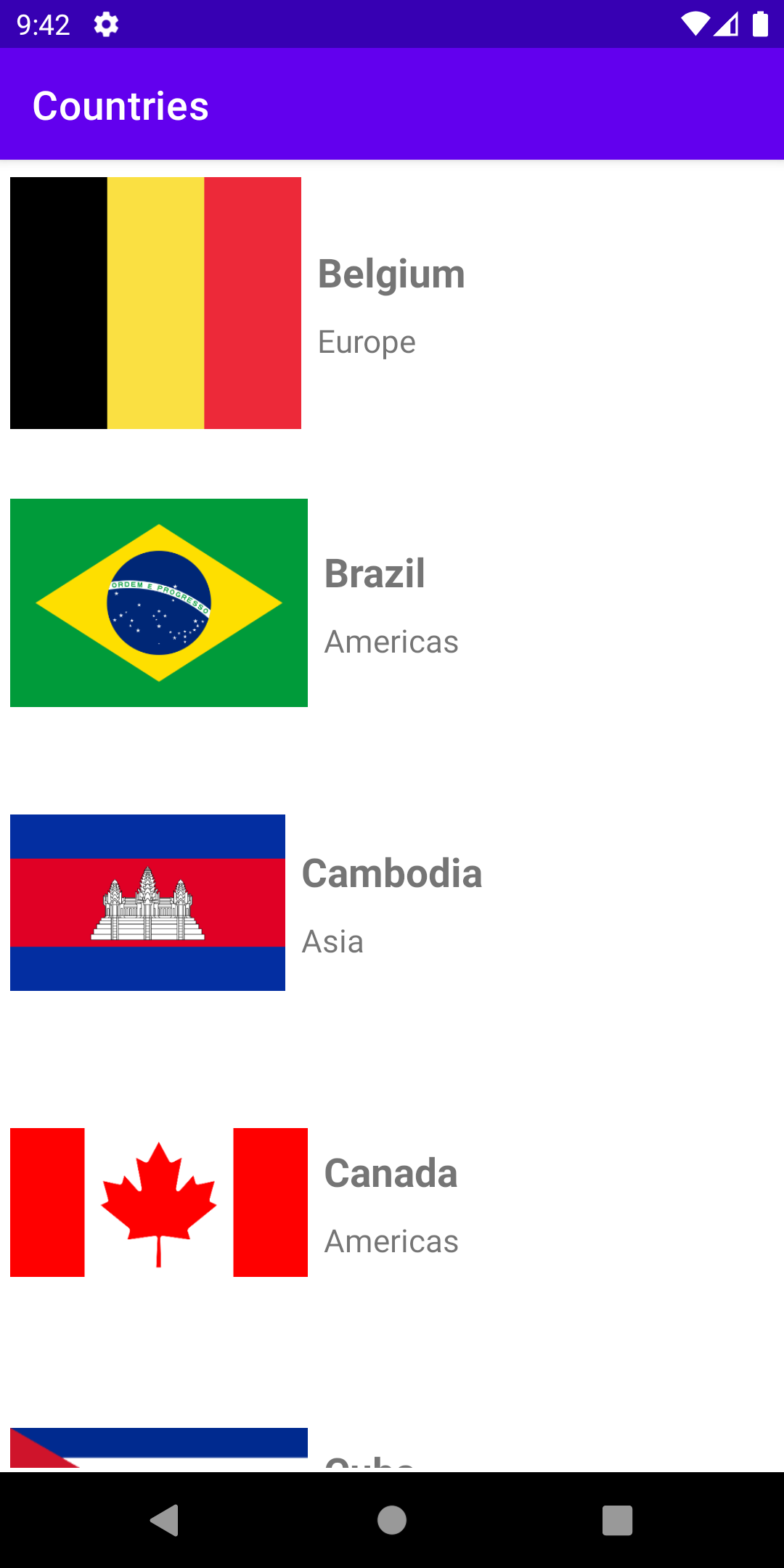Tap the Cambodia flag image
Viewport: 784px width, 1568px height.
pos(147,902)
